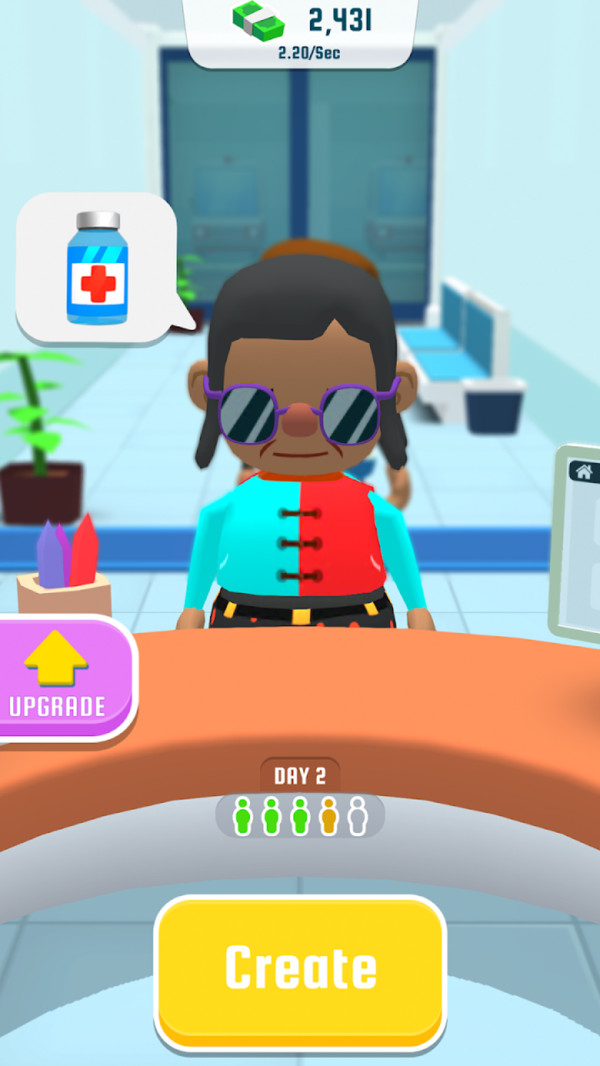
Task: Open the home tablet on the counter
Action: pyautogui.click(x=580, y=540)
